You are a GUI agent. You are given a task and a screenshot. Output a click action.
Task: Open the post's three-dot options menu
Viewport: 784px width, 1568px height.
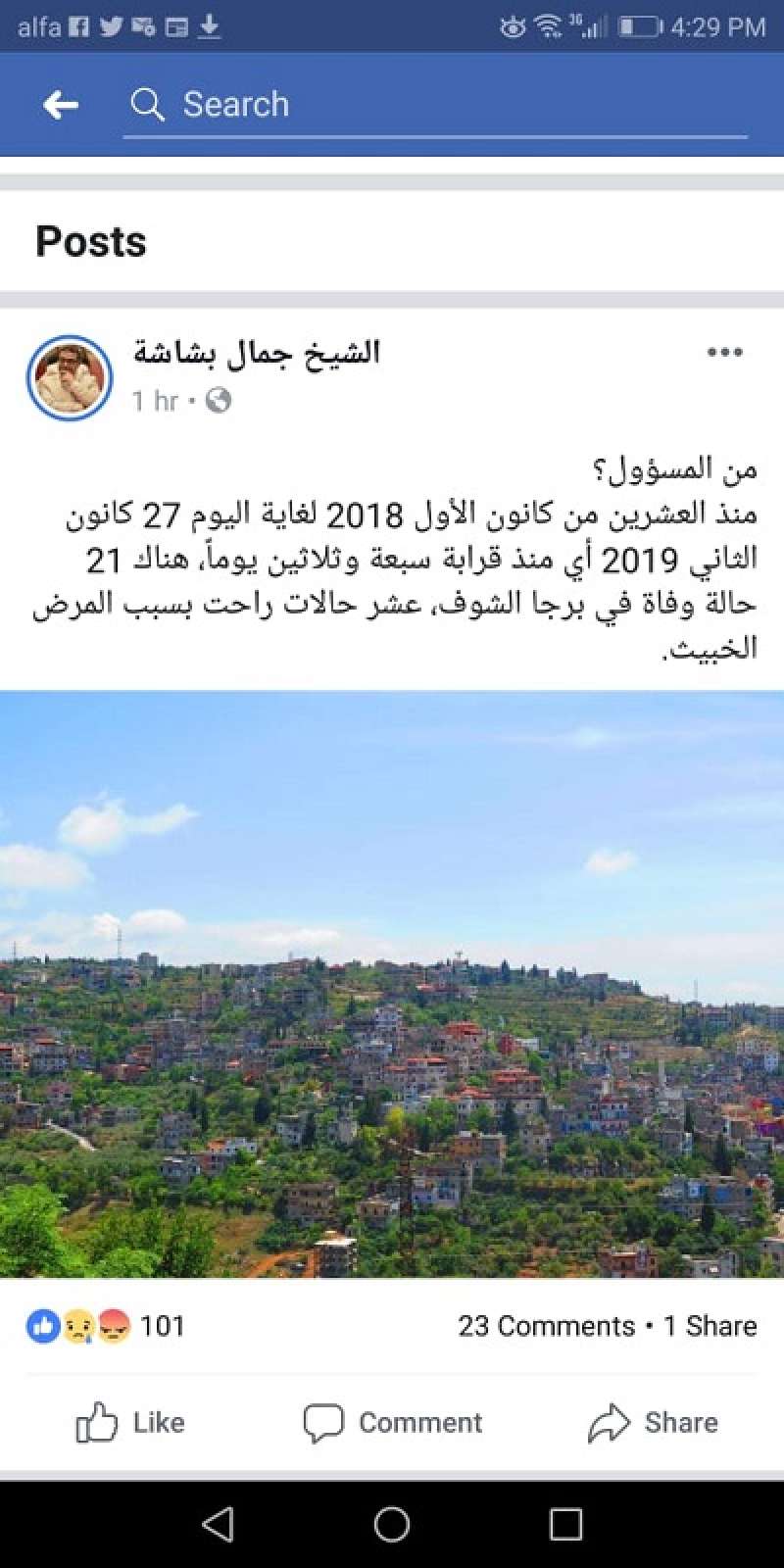pos(724,353)
